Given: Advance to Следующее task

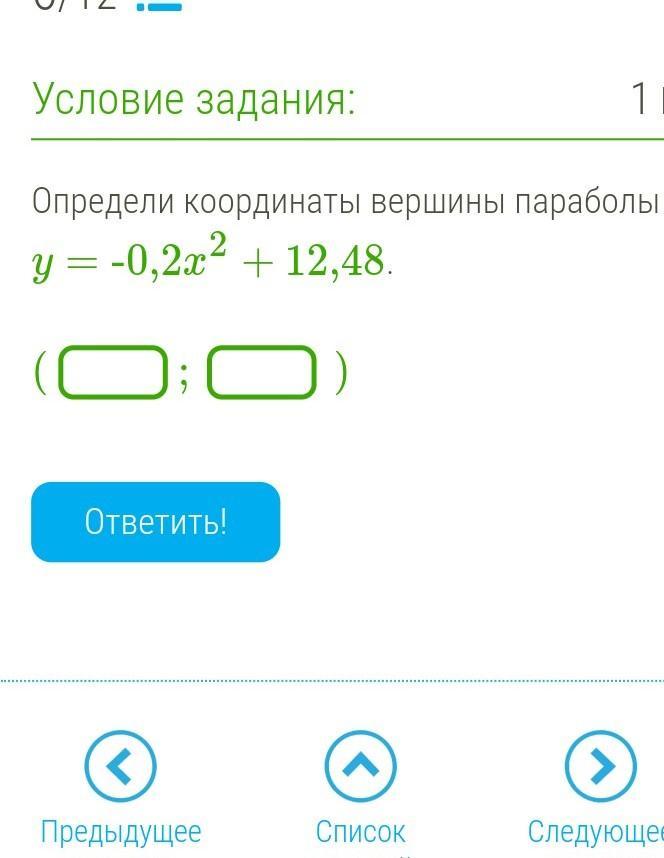Looking at the screenshot, I should point(601,767).
